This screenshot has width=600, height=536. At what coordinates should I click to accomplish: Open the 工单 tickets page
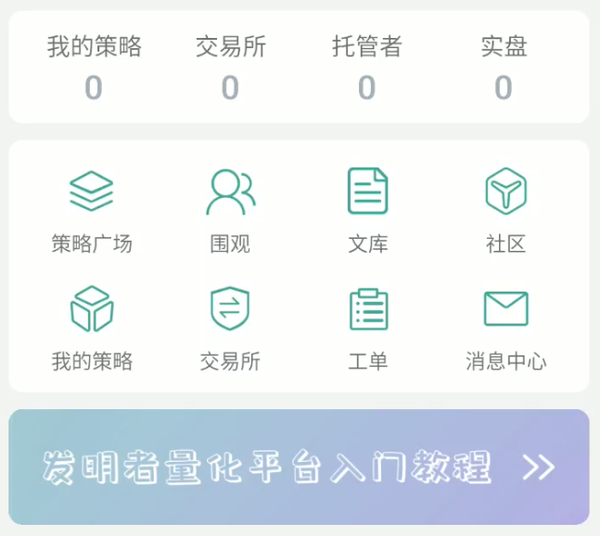pyautogui.click(x=367, y=327)
